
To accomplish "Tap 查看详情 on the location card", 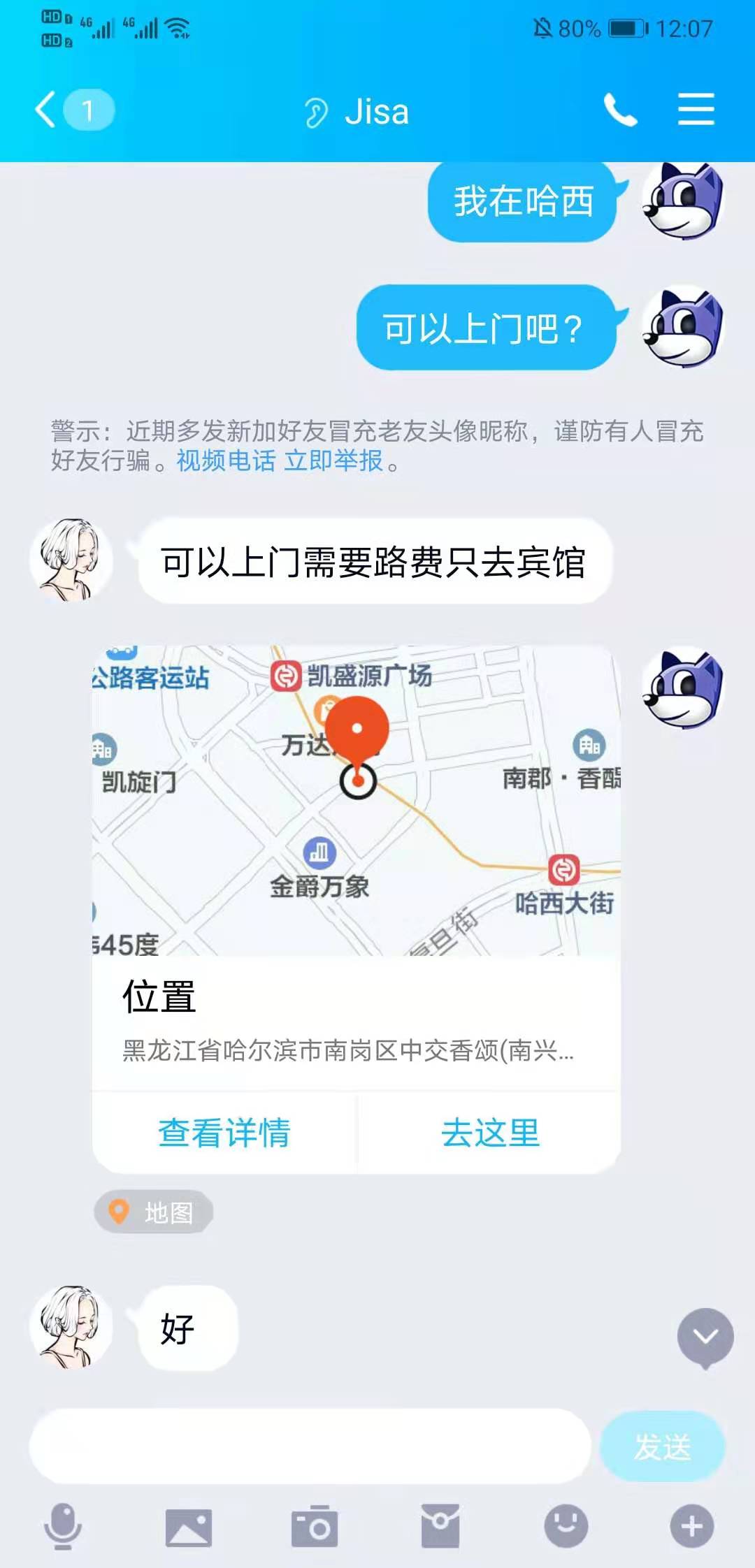I will coord(224,1133).
